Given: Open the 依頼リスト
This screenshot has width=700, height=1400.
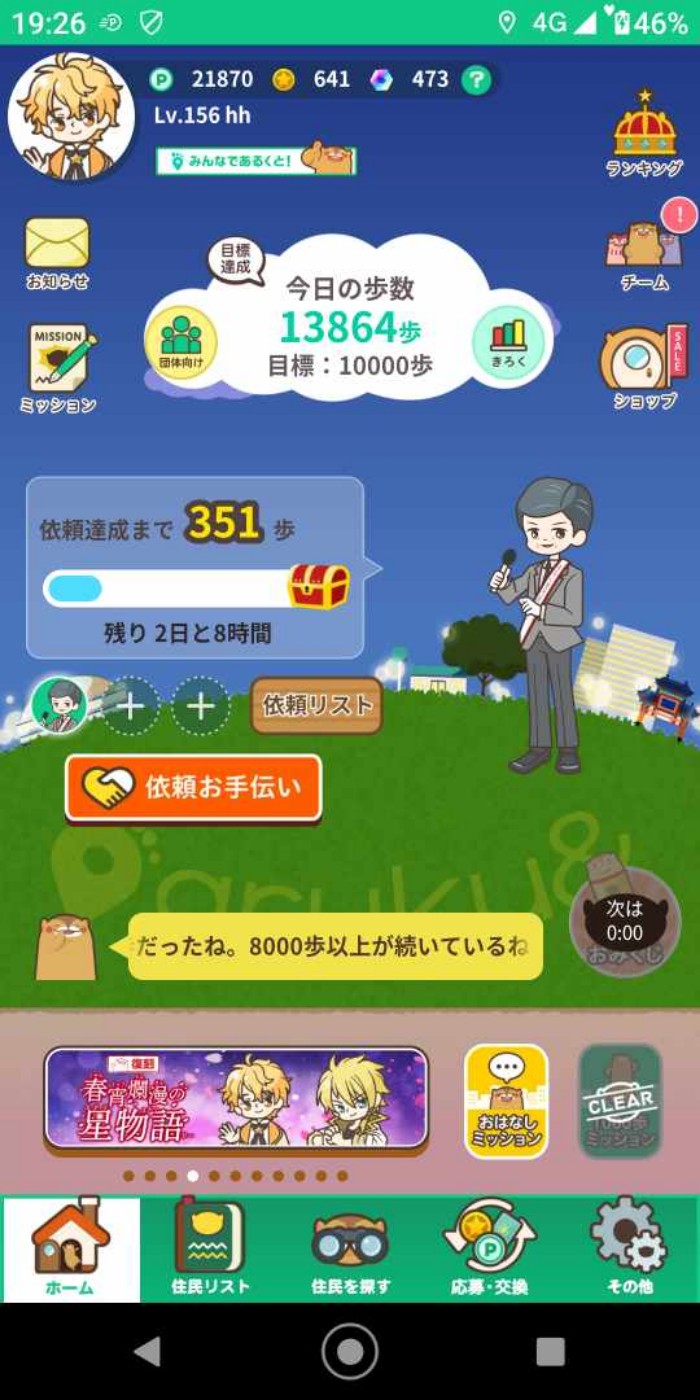Looking at the screenshot, I should coord(316,705).
